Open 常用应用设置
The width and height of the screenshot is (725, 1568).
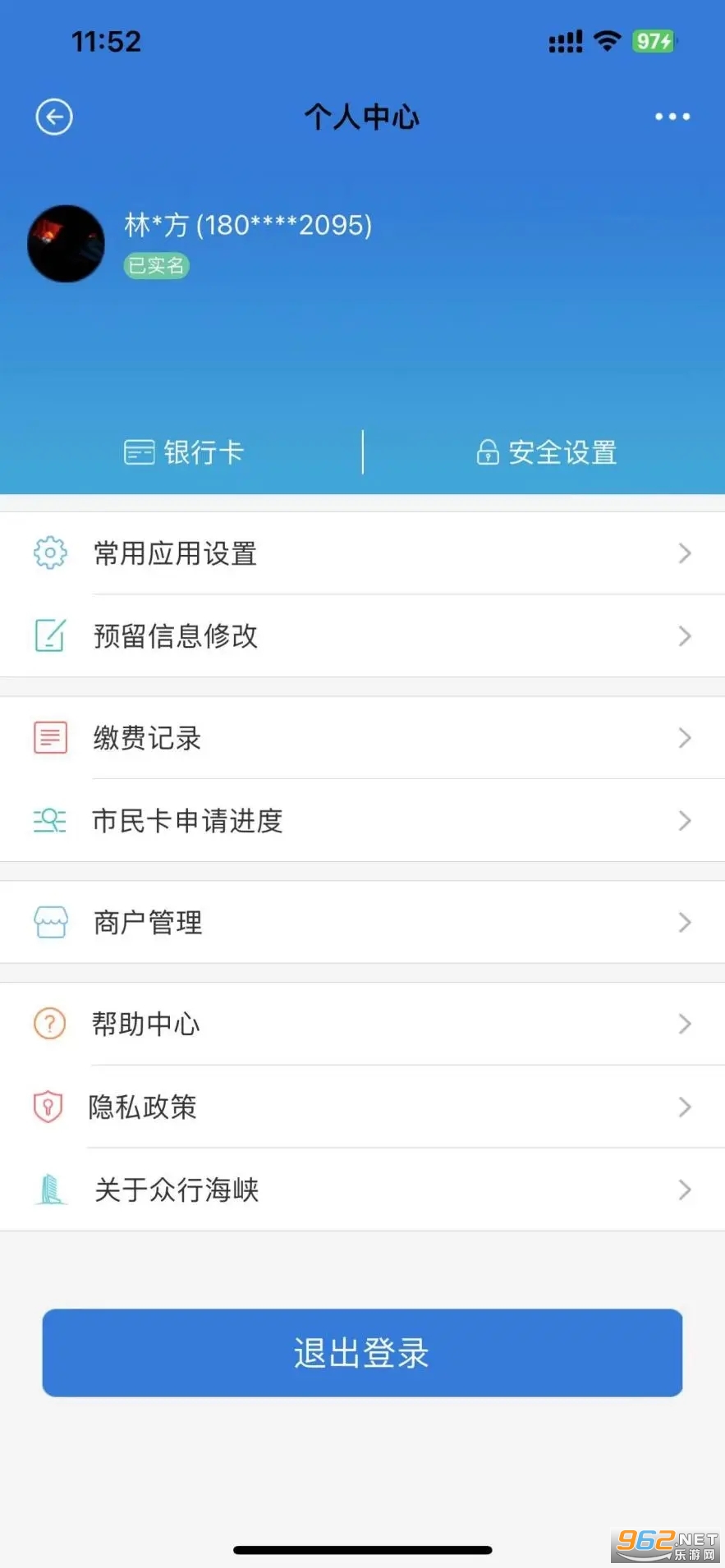[x=361, y=553]
